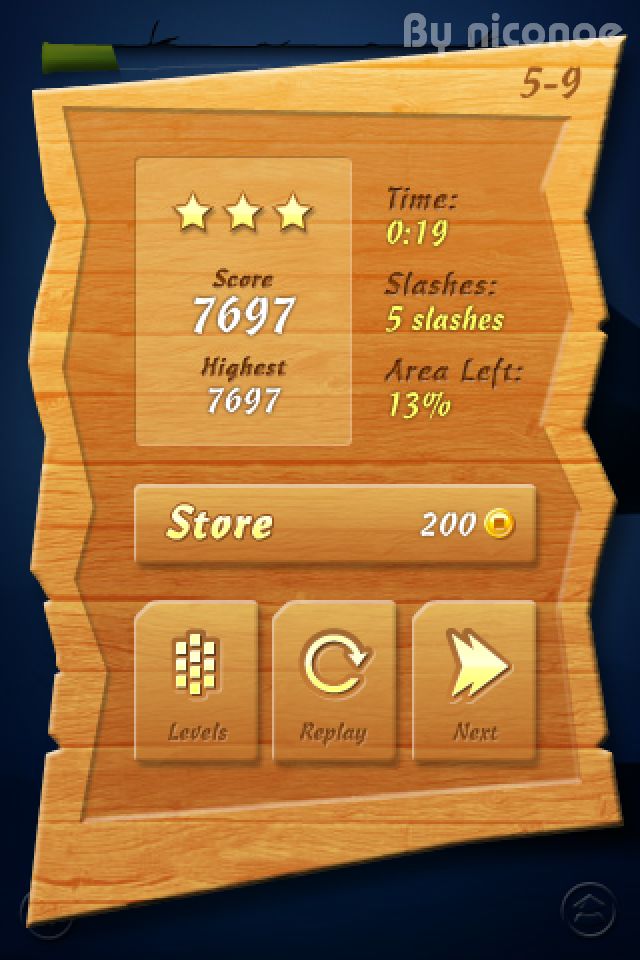
Task: Open the Store with 200 coins
Action: pos(335,525)
